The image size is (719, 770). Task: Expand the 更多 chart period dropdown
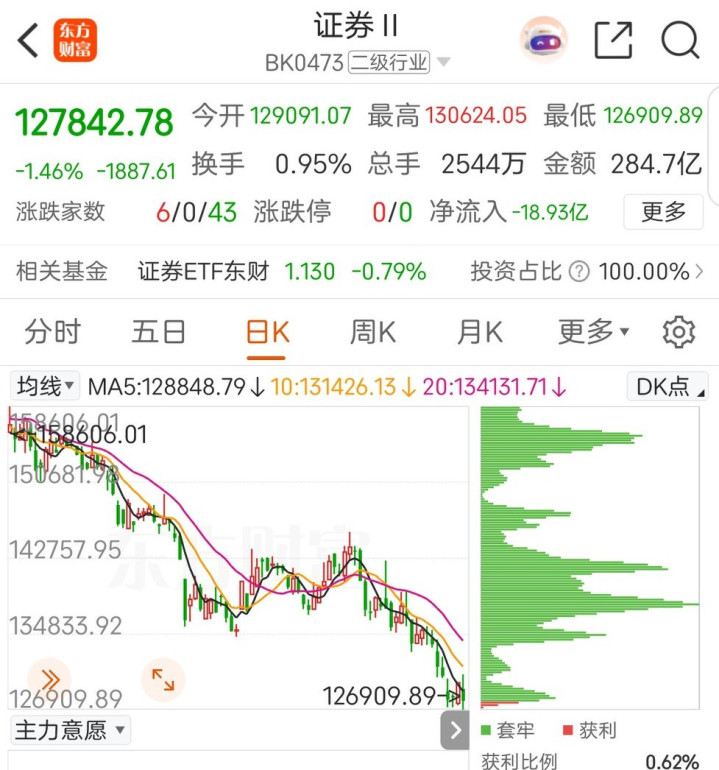[593, 332]
